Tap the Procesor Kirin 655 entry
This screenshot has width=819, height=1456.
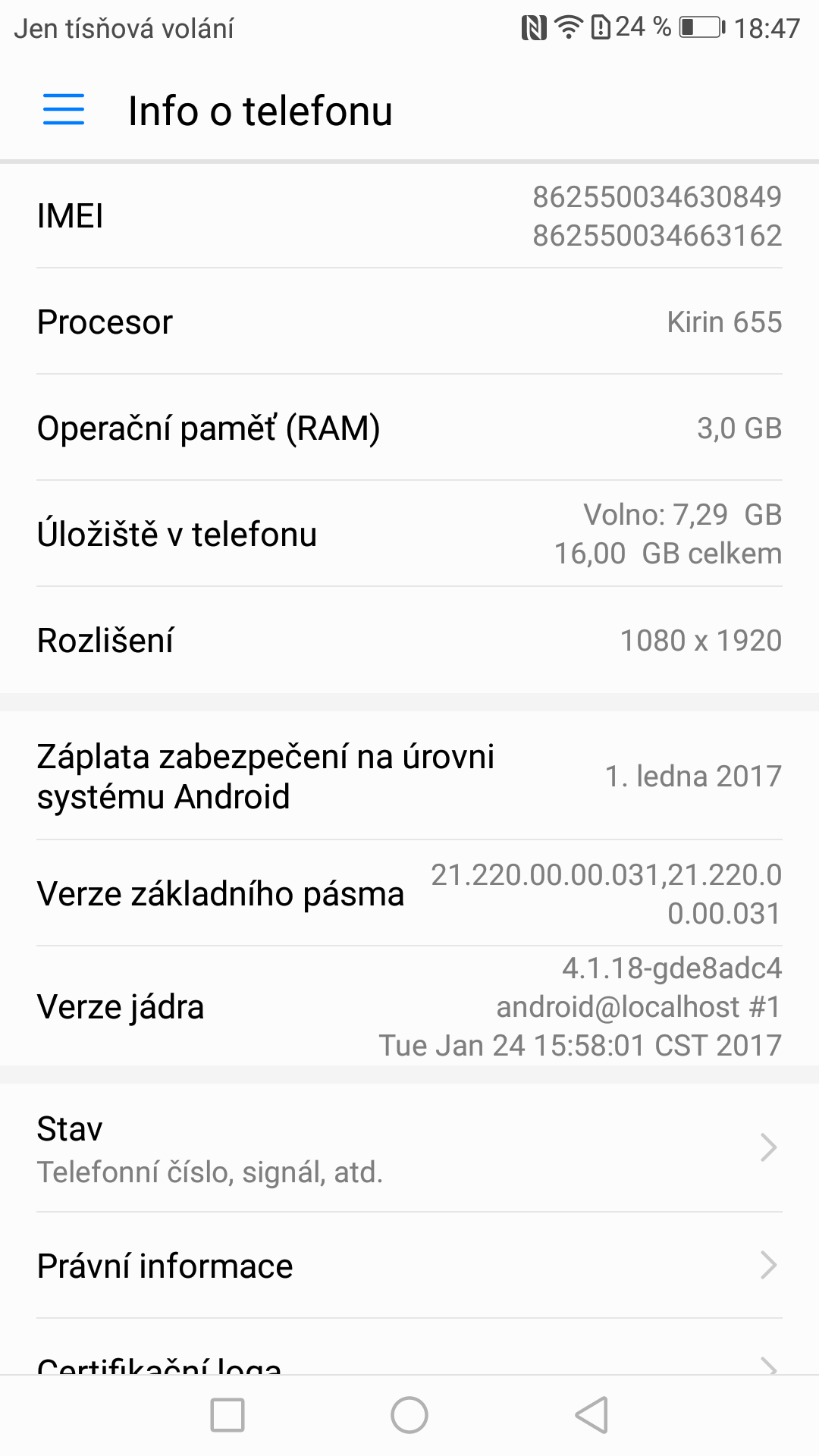click(409, 322)
